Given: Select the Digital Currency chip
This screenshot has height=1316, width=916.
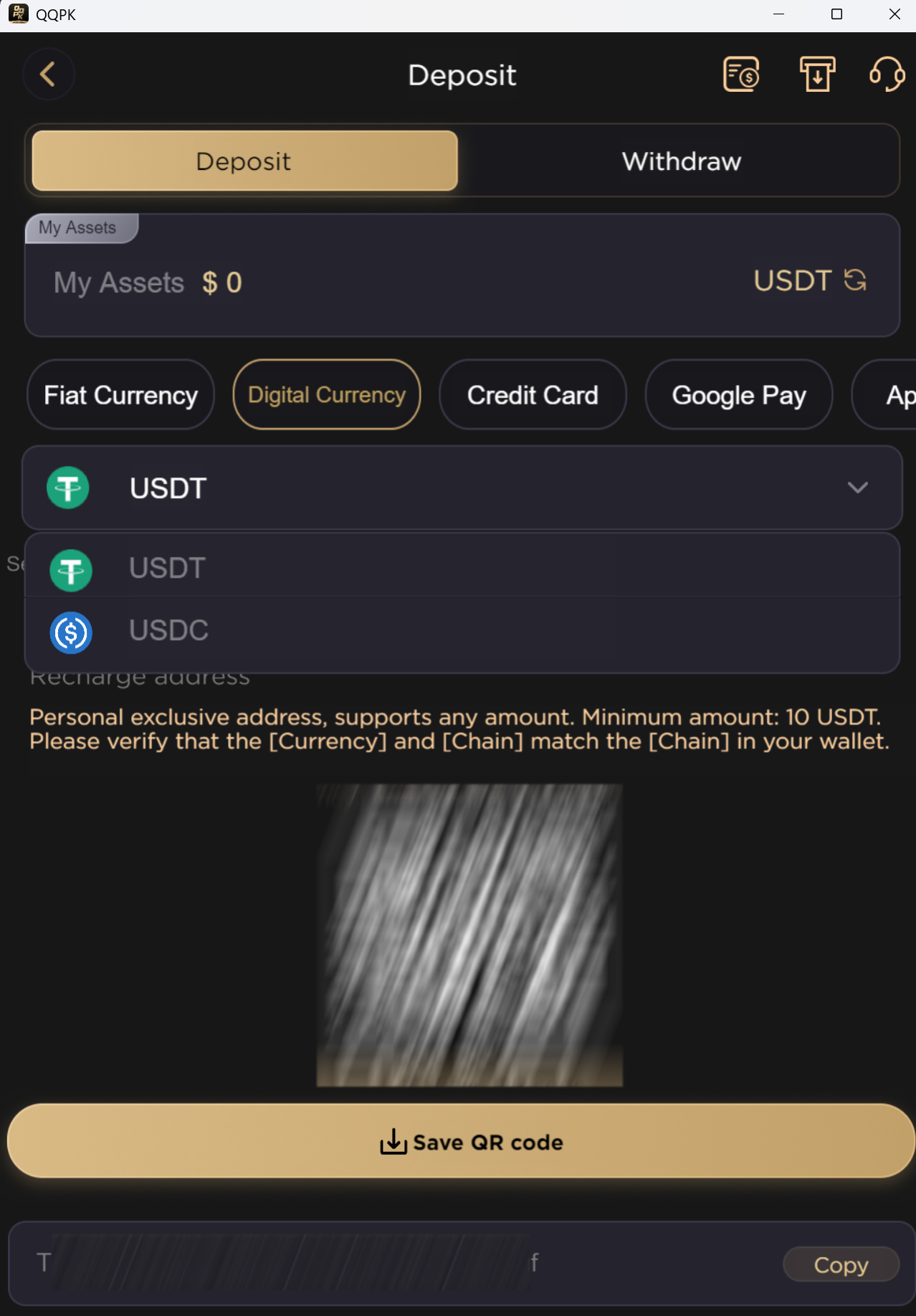Looking at the screenshot, I should click(x=327, y=395).
